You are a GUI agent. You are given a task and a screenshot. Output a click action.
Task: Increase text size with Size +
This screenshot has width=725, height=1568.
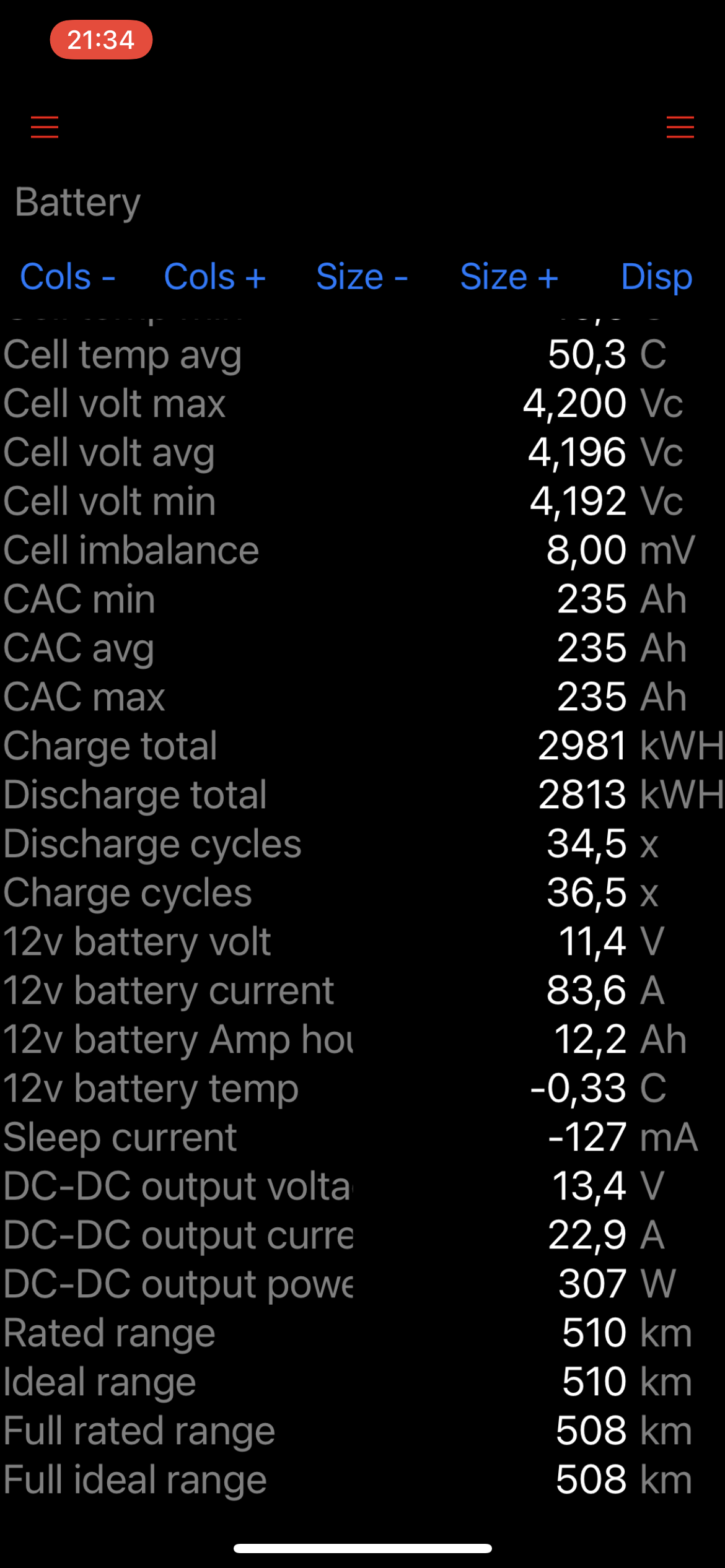pos(509,276)
